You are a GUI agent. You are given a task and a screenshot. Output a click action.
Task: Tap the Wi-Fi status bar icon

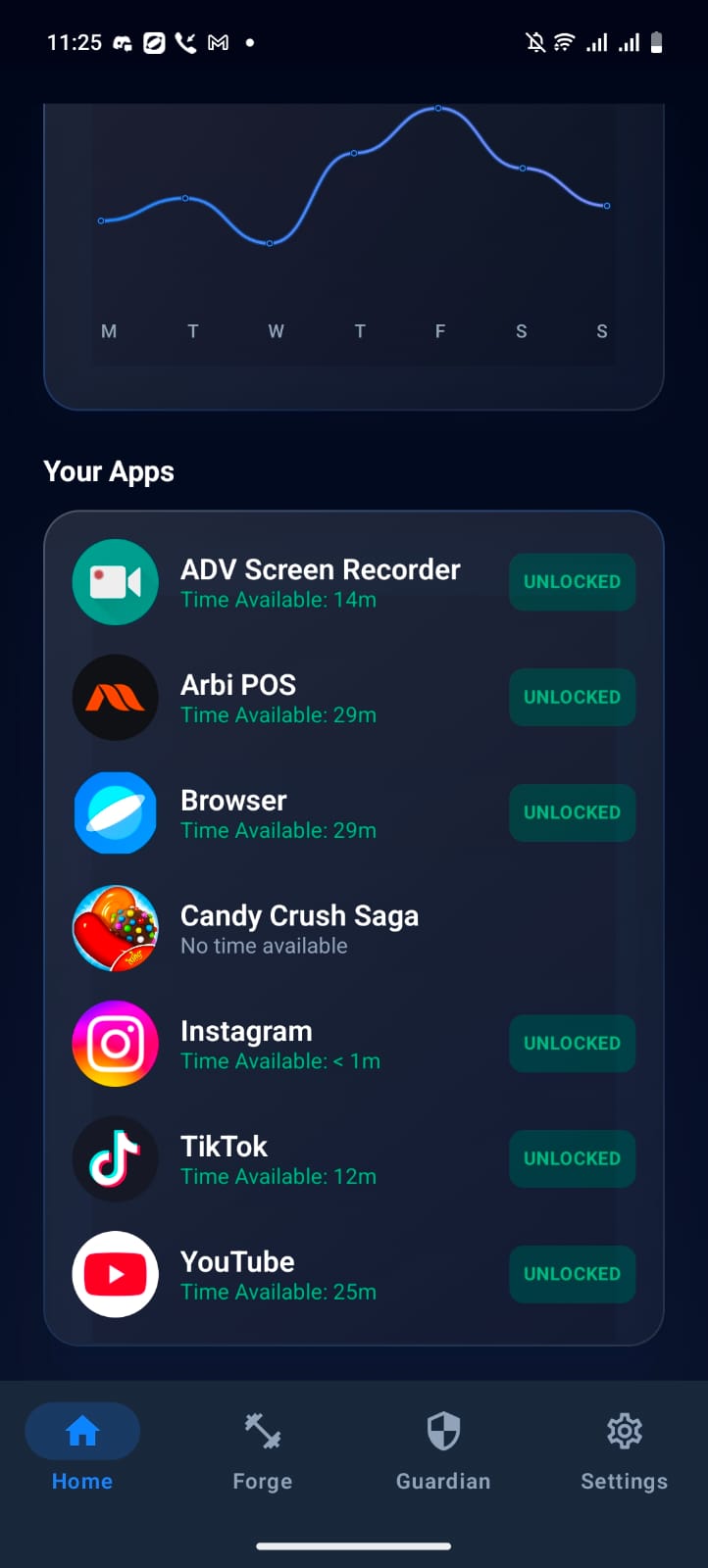point(566,42)
